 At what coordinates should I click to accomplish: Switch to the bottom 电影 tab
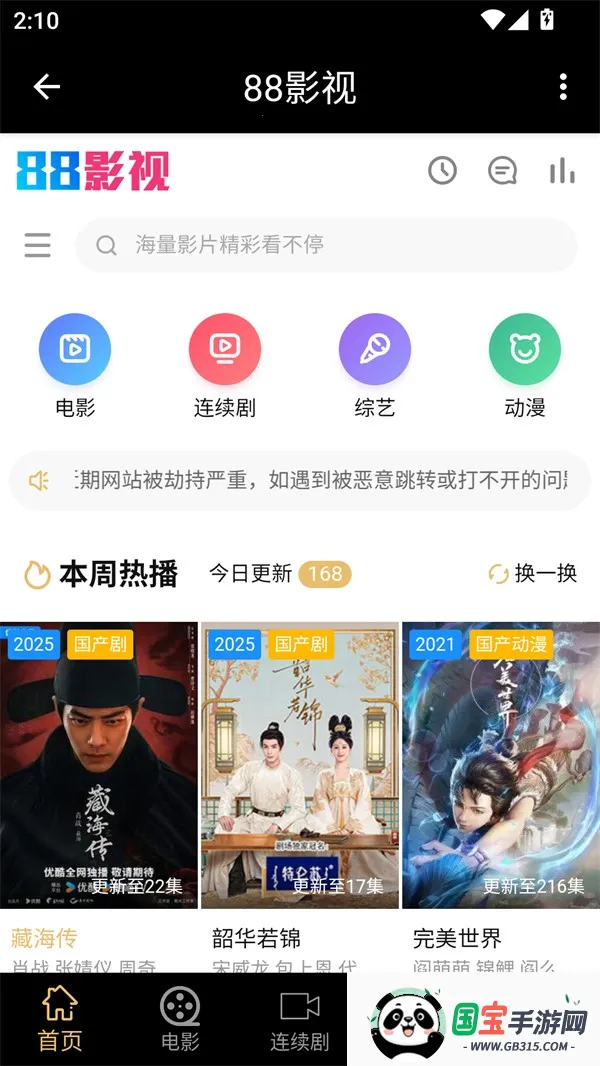(x=180, y=1019)
